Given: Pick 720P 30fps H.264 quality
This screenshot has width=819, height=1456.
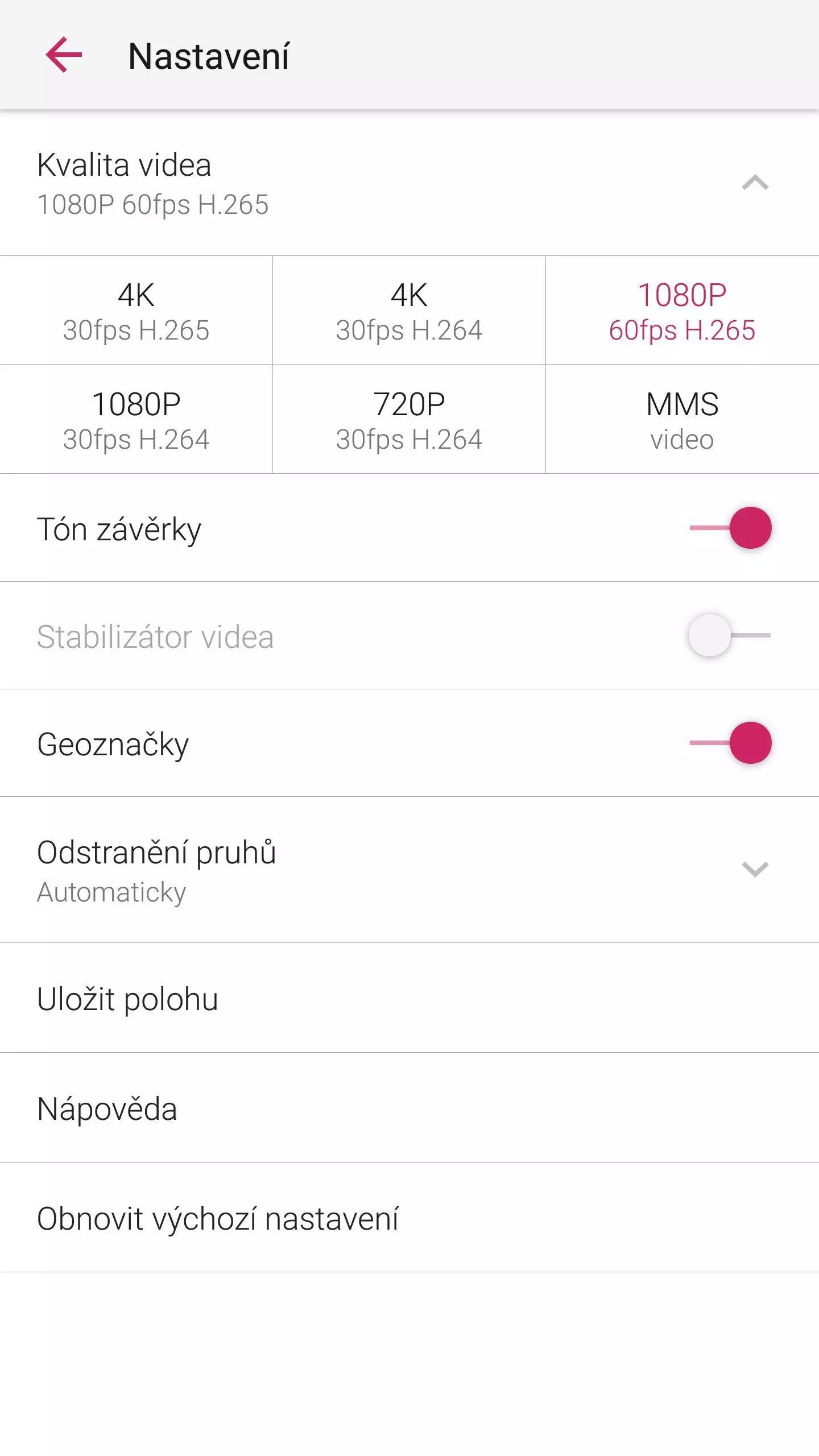Looking at the screenshot, I should (409, 420).
